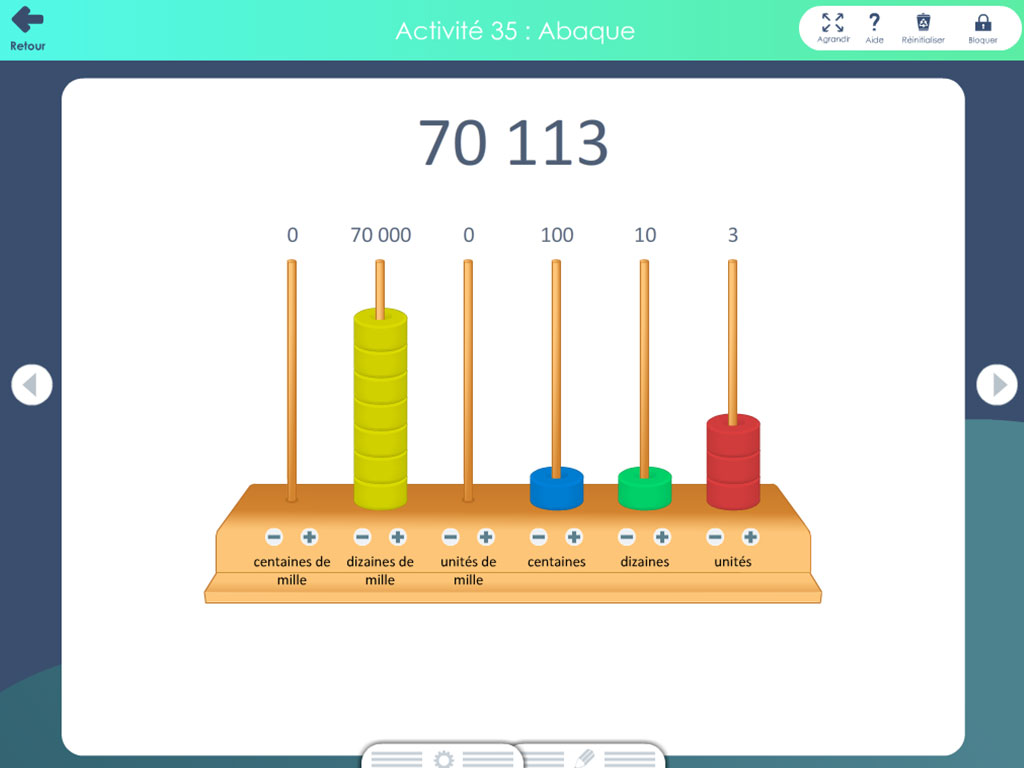Remove a bead from centaines rod

tap(538, 537)
